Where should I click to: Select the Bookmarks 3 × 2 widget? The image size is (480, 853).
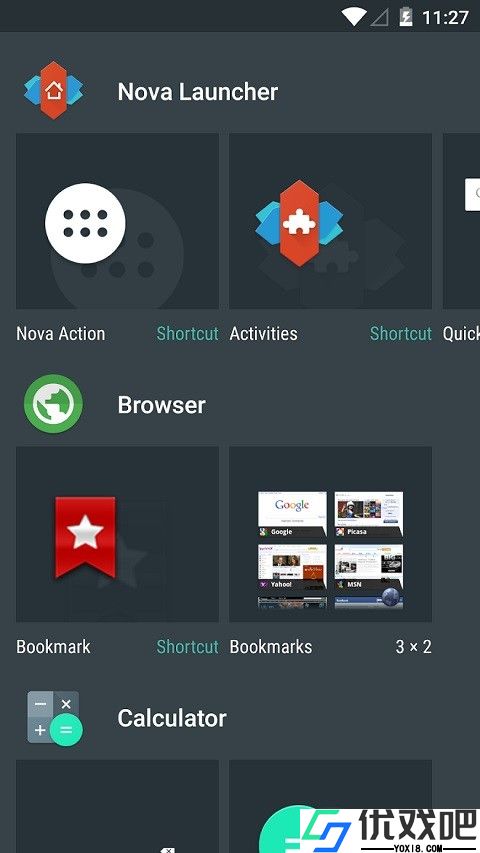coord(330,534)
